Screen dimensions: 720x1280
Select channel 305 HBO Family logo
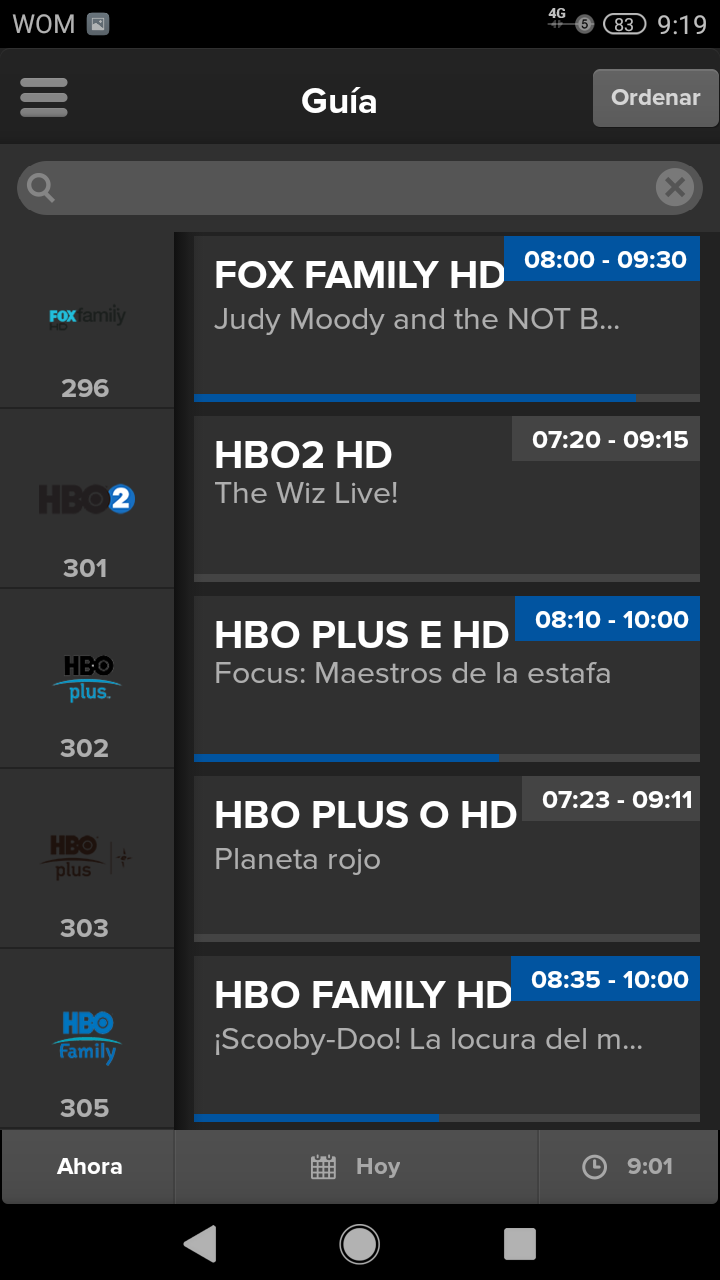point(87,1038)
